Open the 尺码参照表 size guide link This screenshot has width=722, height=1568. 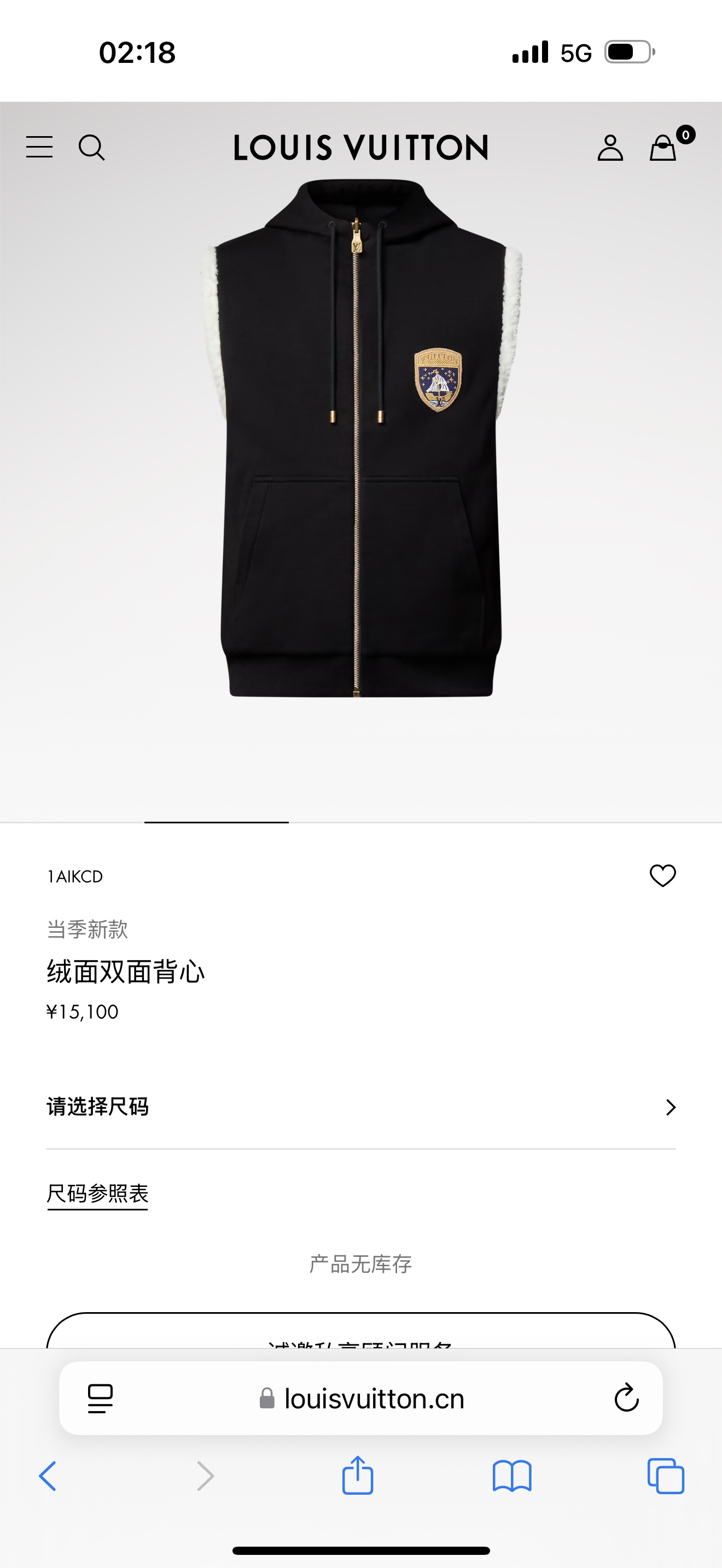pyautogui.click(x=97, y=1193)
